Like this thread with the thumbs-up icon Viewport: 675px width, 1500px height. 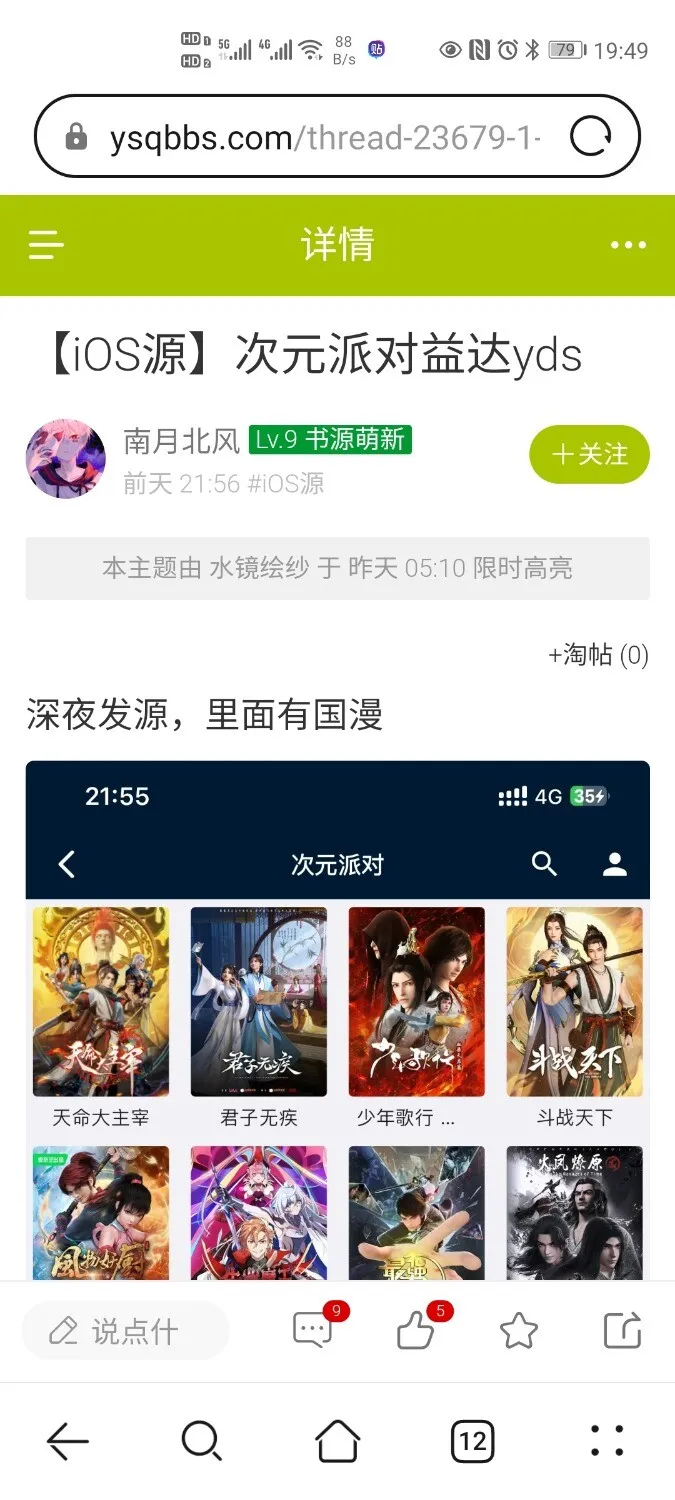click(416, 1330)
